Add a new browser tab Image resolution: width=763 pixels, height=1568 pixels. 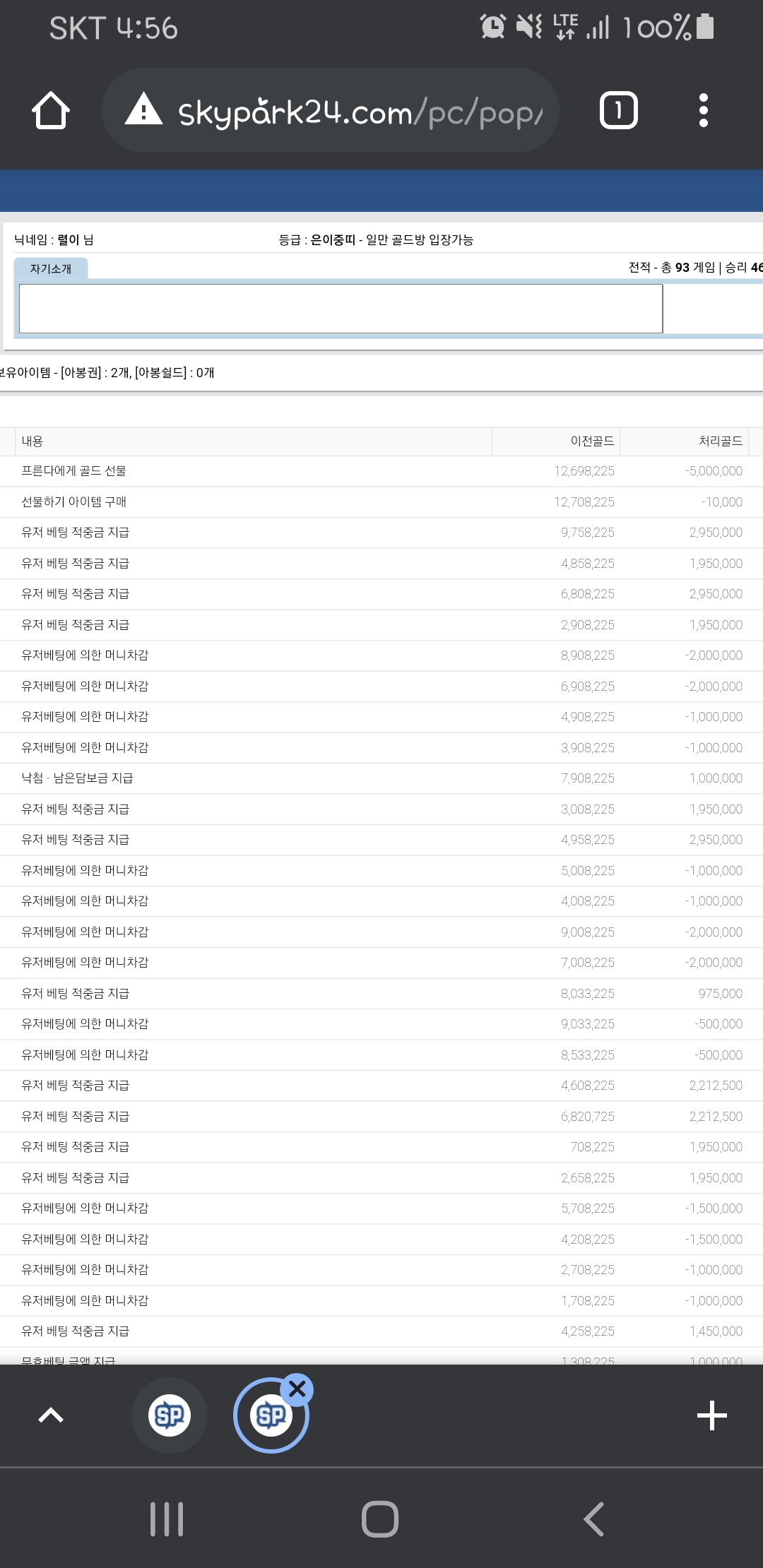click(711, 1415)
